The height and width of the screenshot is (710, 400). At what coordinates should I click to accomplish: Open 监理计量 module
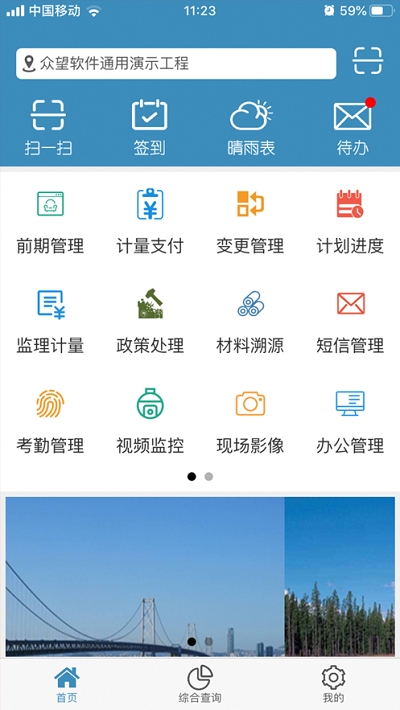tap(50, 322)
